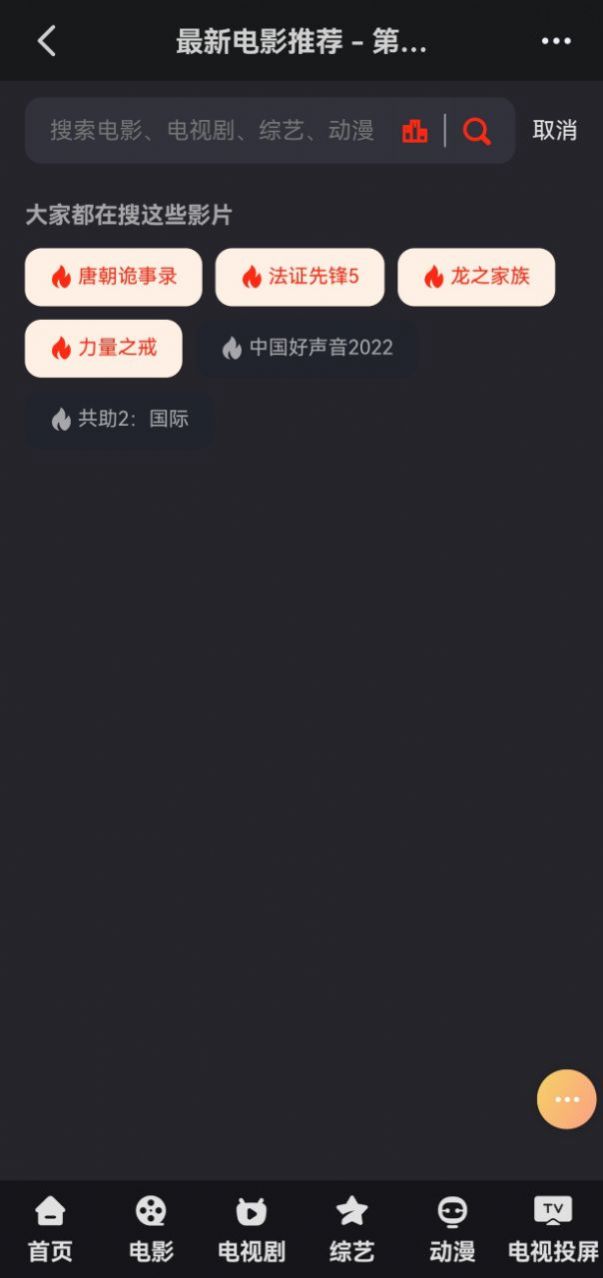Open the red ranking chart icon
The height and width of the screenshot is (1278, 603).
point(415,131)
